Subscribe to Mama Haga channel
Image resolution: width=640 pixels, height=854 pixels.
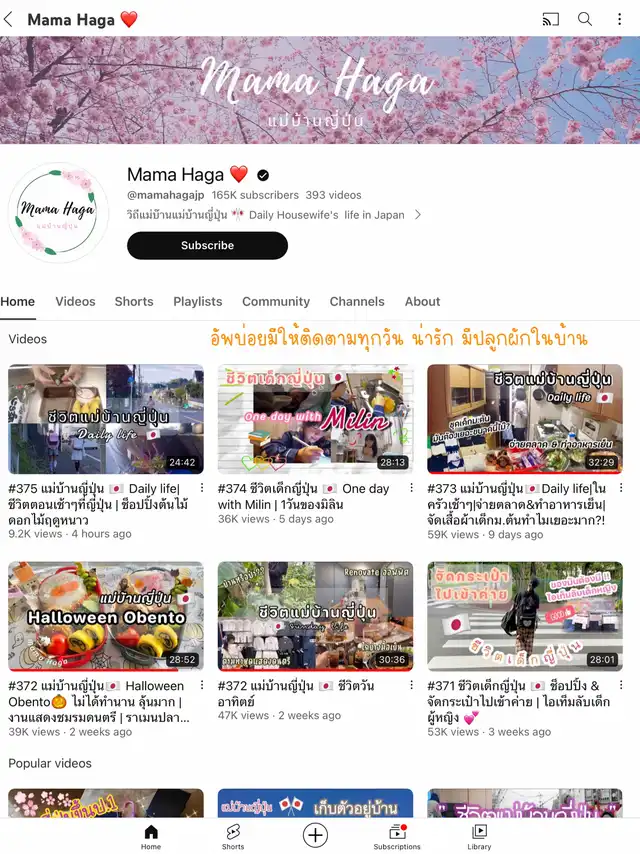207,245
